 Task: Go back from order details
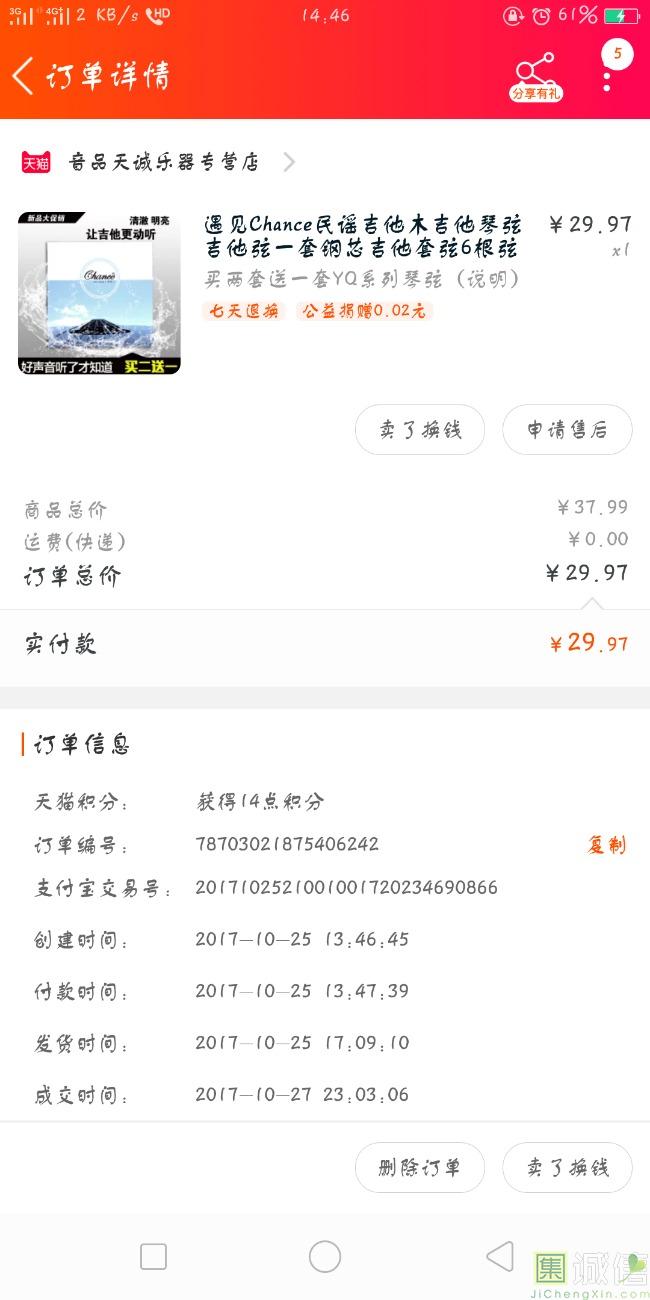[23, 75]
